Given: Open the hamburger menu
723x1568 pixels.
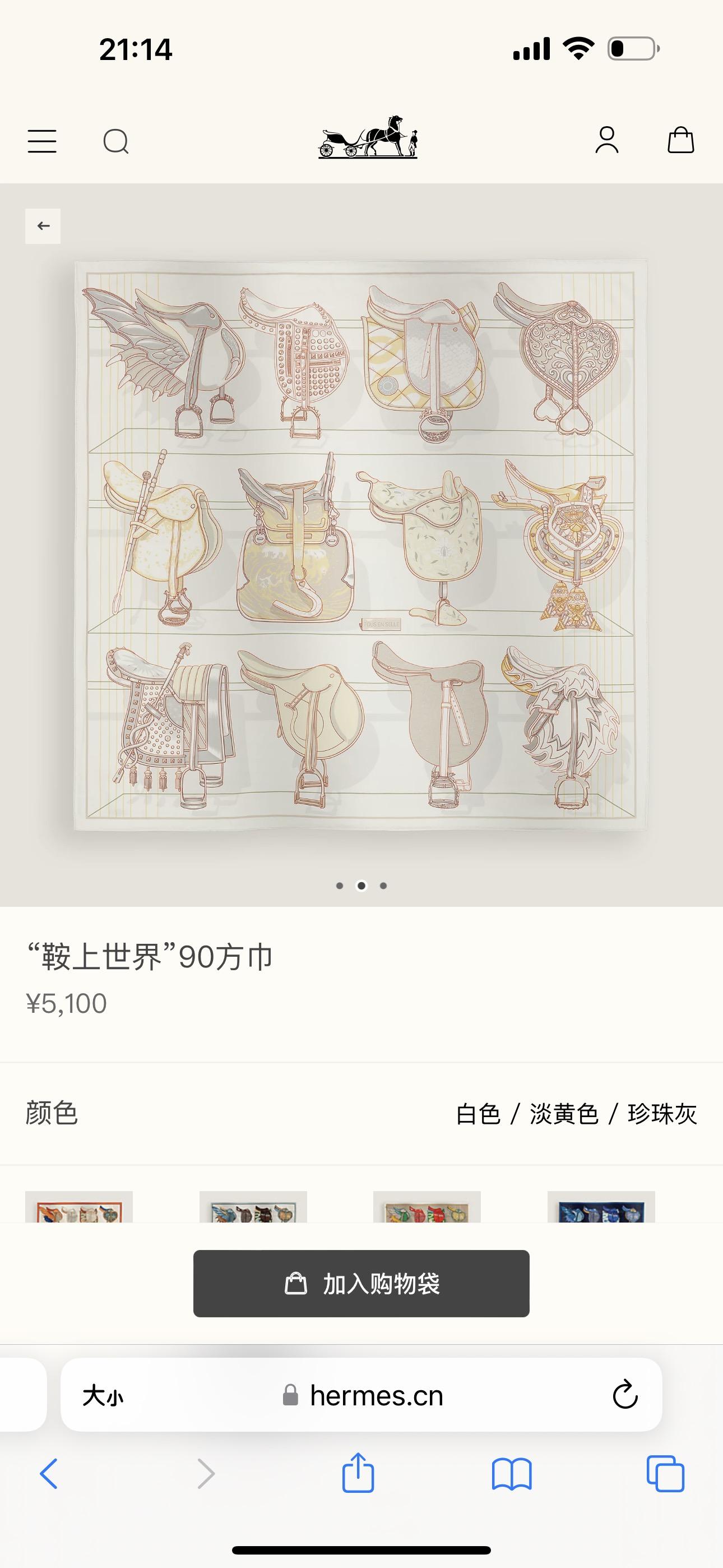Looking at the screenshot, I should tap(42, 141).
